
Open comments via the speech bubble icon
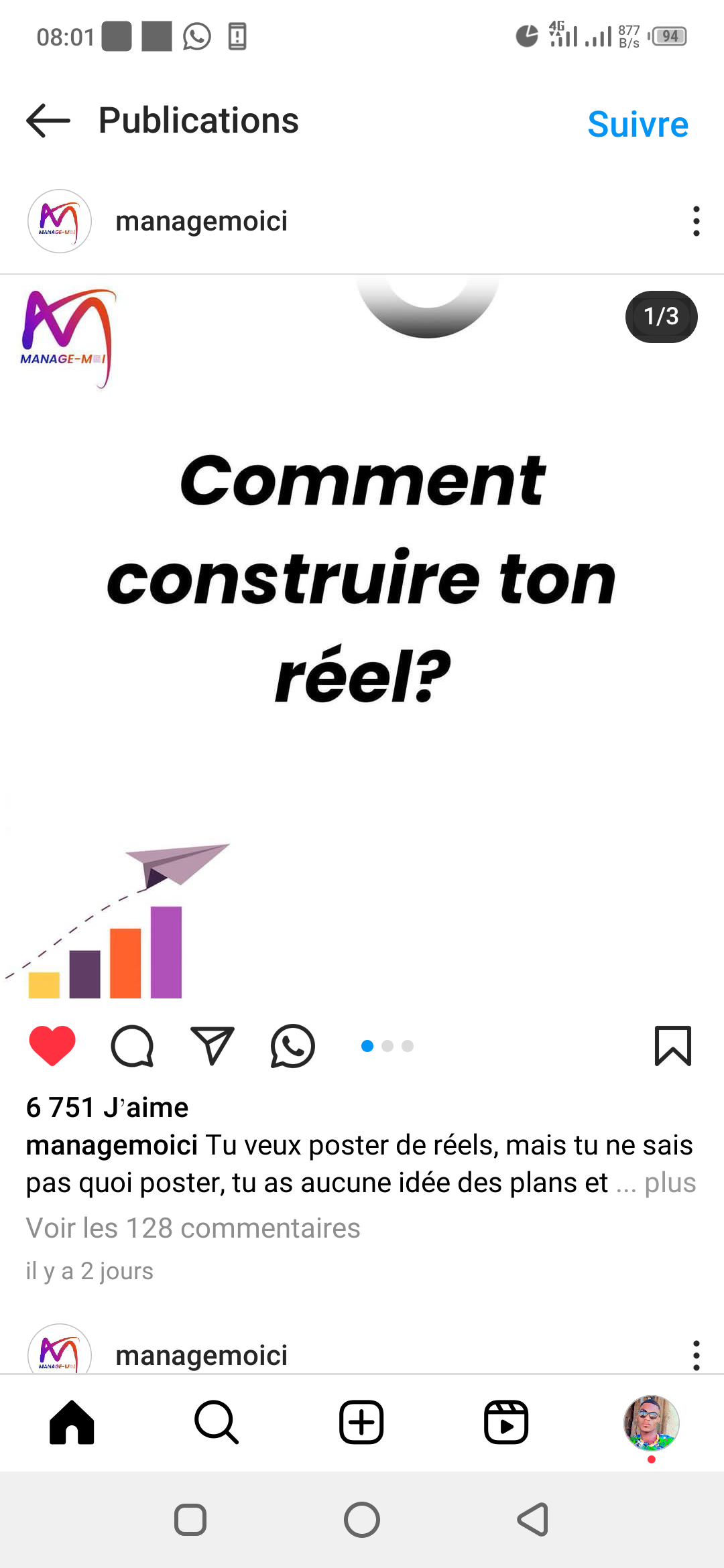[132, 1045]
